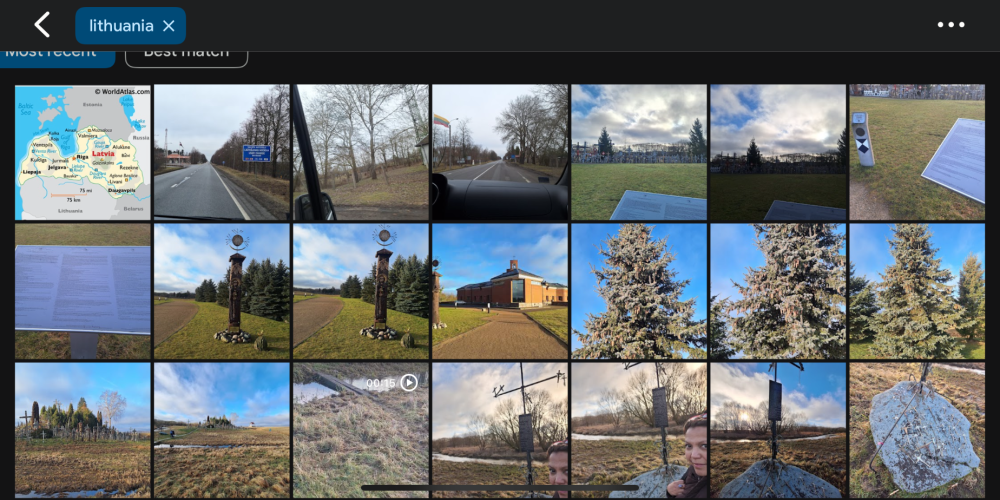1000x500 pixels.
Task: Open the 00:15 video clip
Action: click(x=361, y=430)
